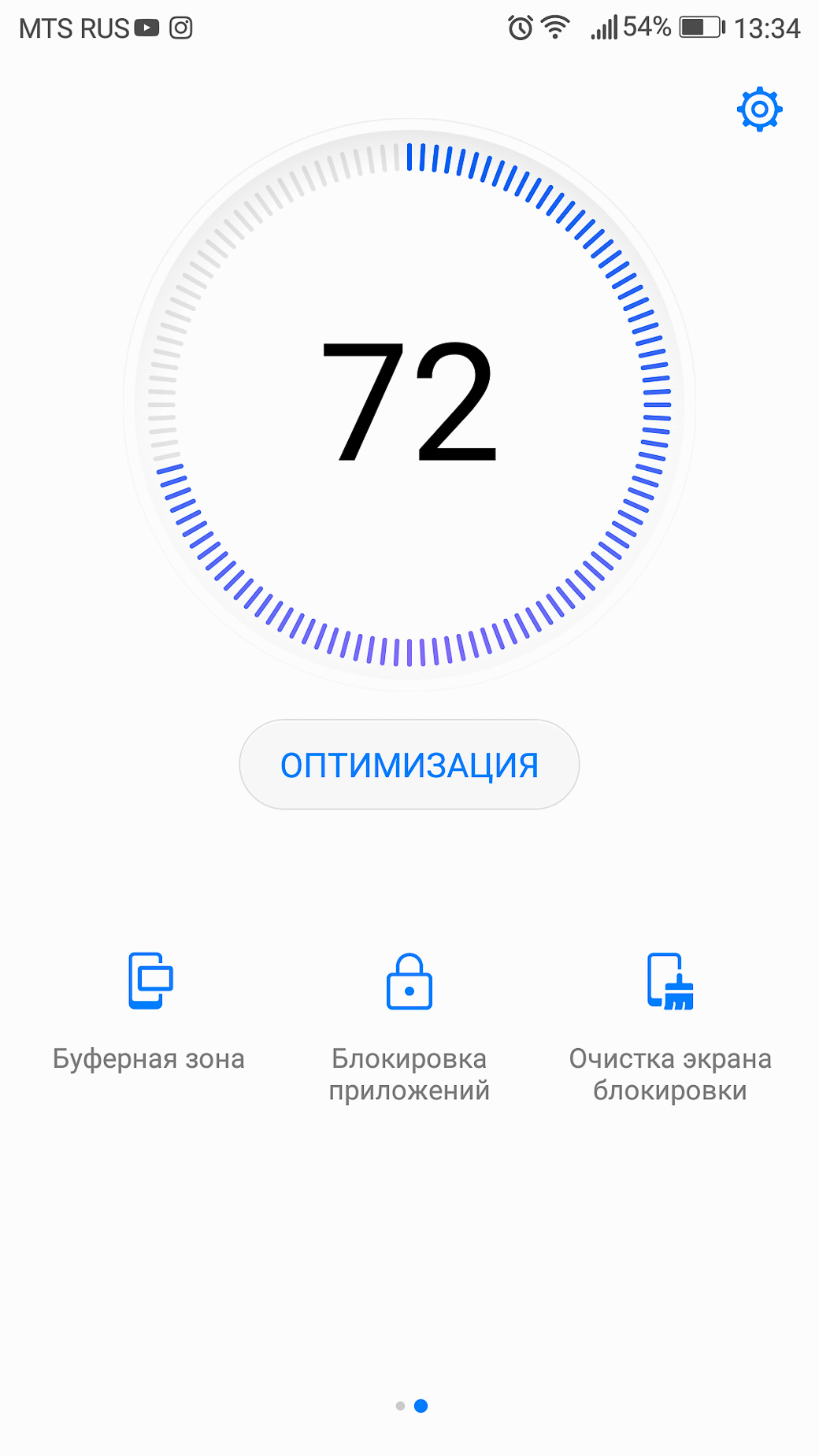The image size is (819, 1456).
Task: Open Блокировка приложений
Action: pyautogui.click(x=409, y=1028)
